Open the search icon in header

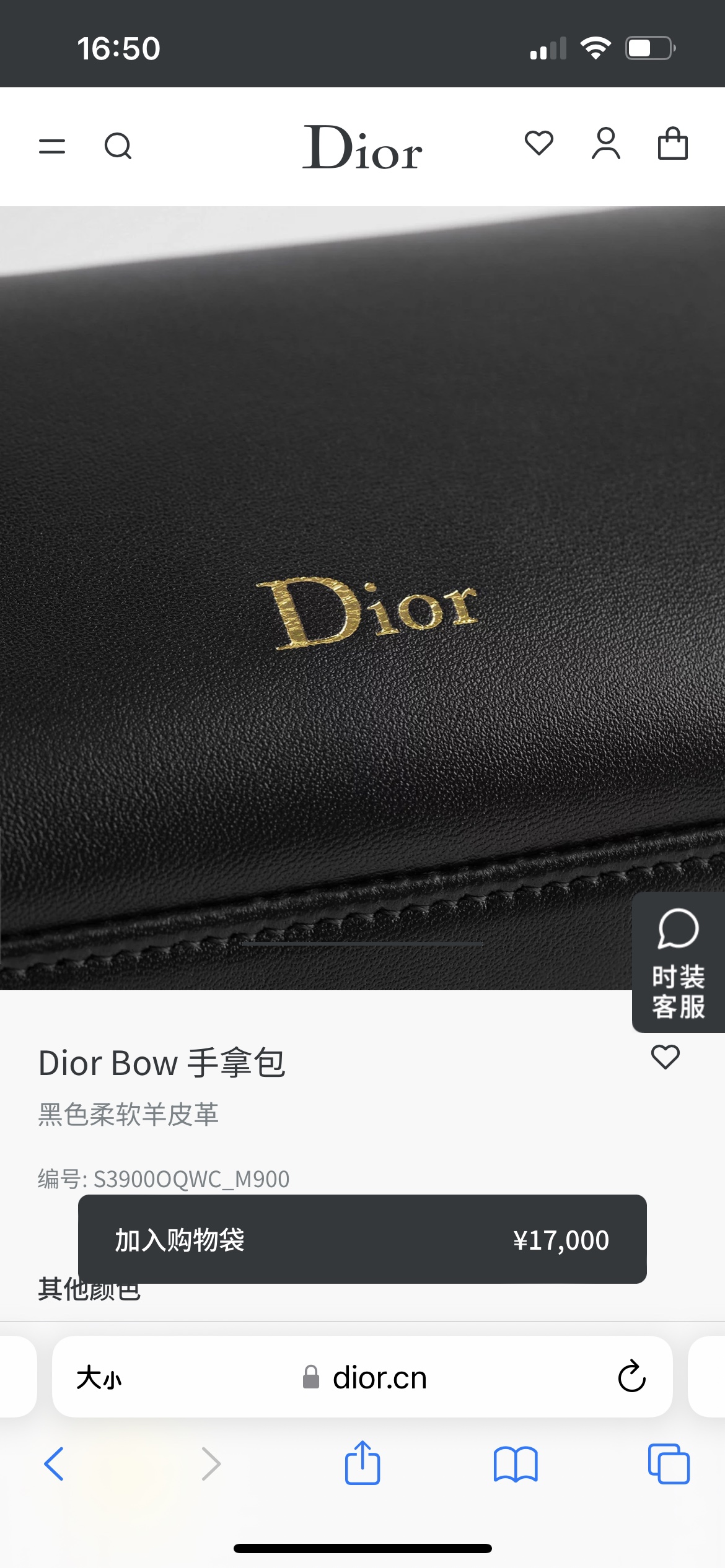coord(118,146)
